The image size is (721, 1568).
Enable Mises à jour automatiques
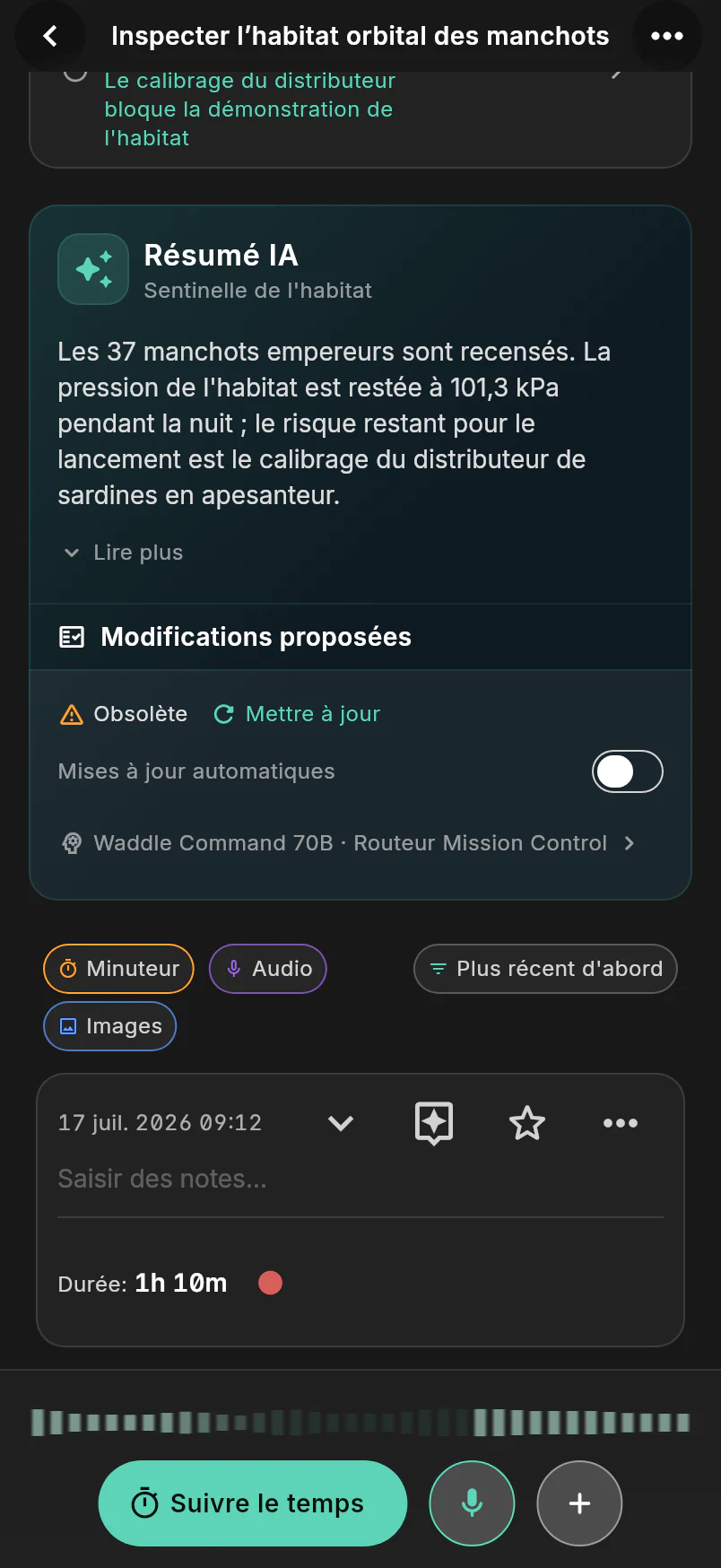click(628, 771)
